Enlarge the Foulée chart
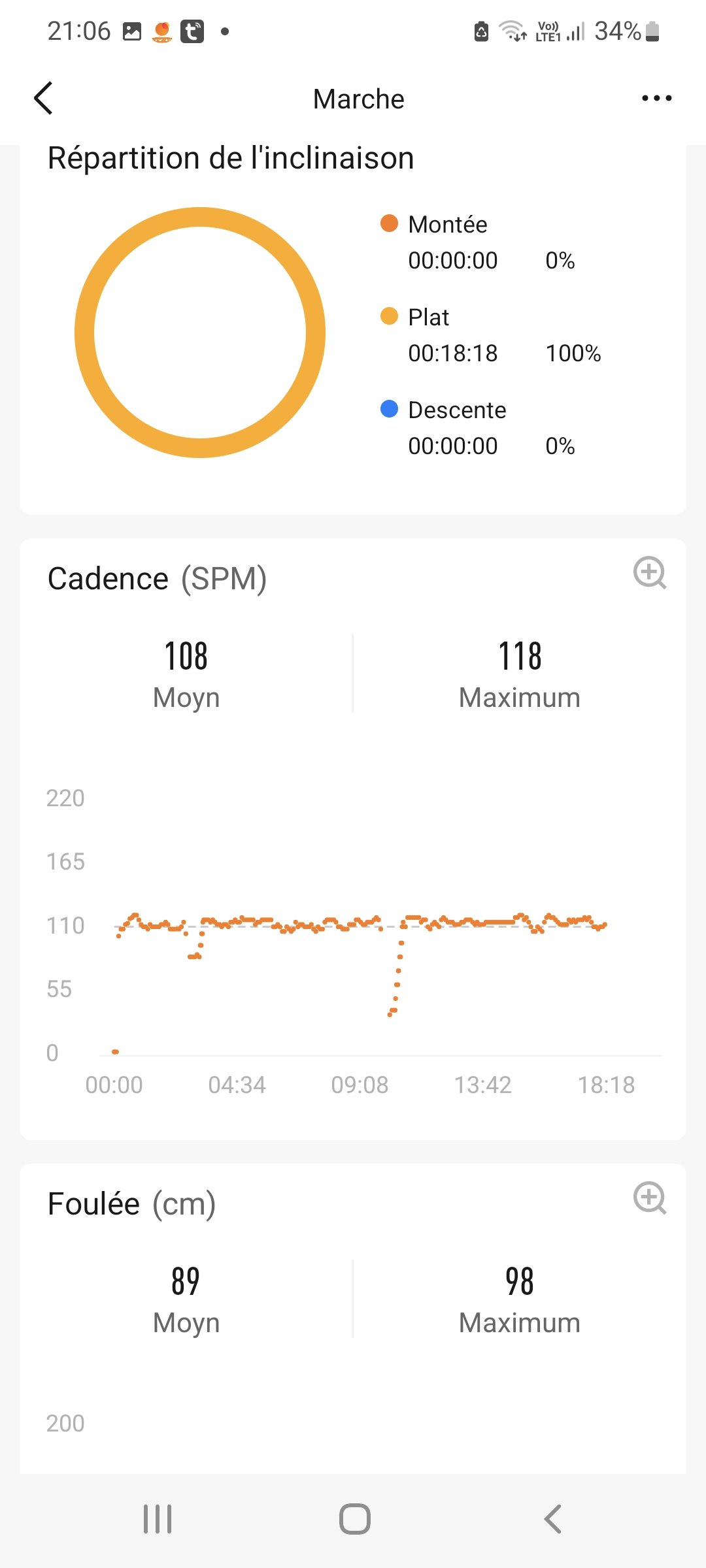 point(649,1198)
